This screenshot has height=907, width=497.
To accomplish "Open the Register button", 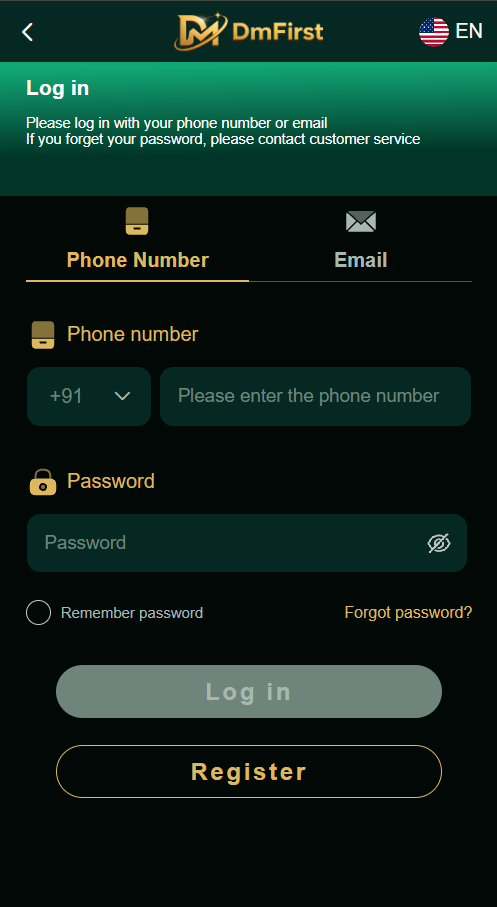I will [249, 772].
